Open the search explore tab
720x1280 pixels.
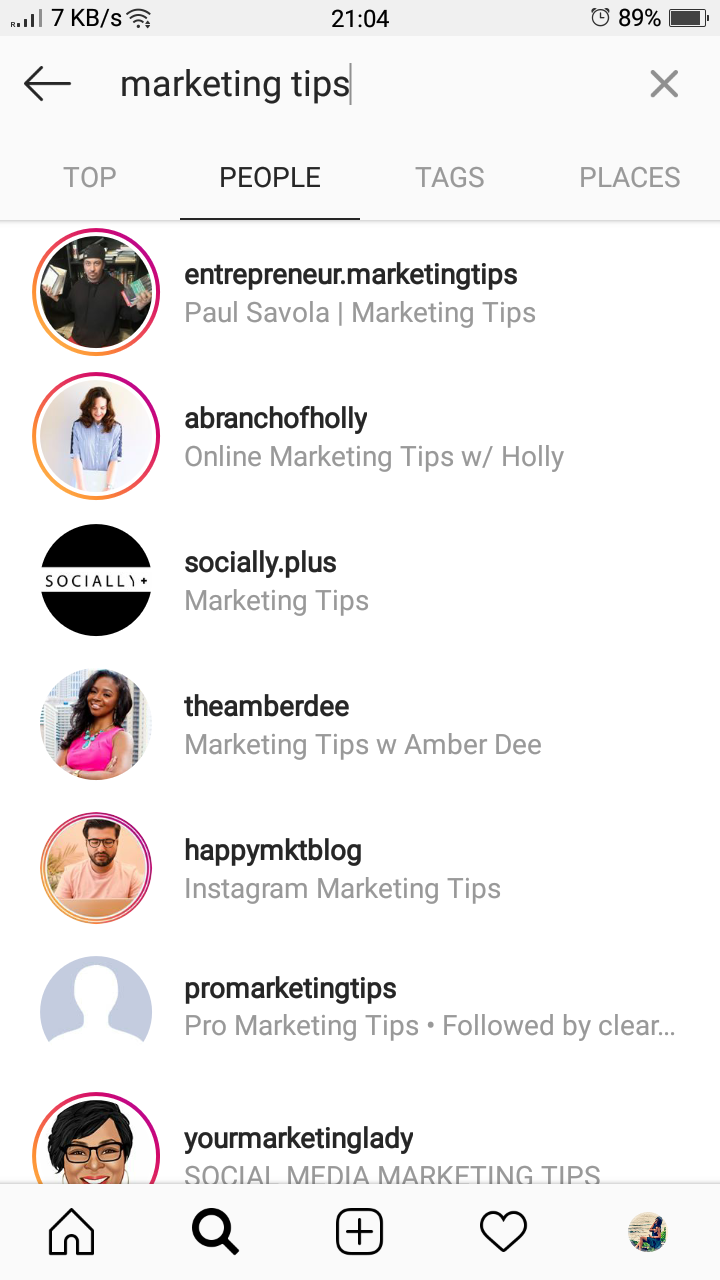point(216,1232)
